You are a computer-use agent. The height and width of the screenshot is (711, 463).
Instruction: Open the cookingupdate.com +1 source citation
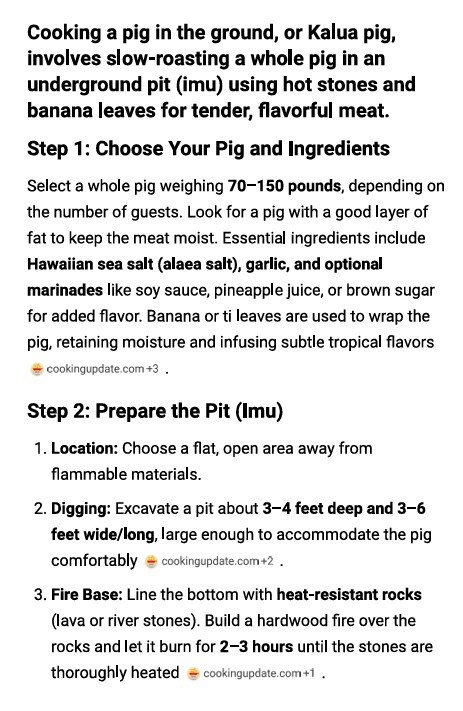coord(251,673)
